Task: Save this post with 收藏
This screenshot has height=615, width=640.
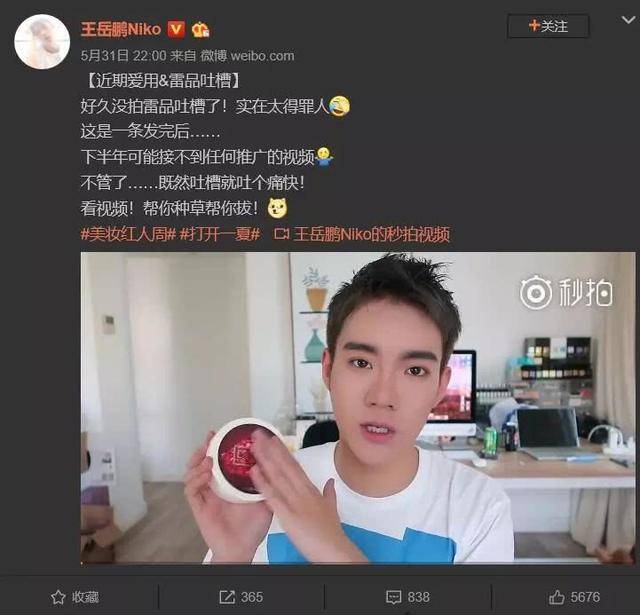Action: click(76, 597)
